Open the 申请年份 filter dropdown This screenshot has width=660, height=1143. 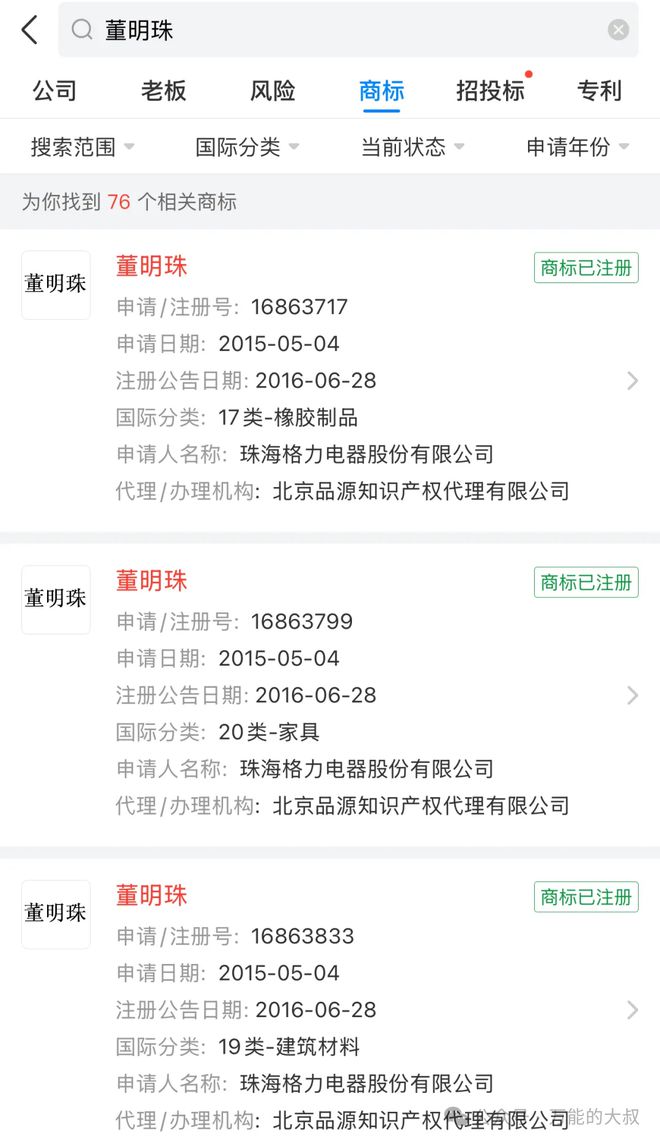click(x=577, y=147)
